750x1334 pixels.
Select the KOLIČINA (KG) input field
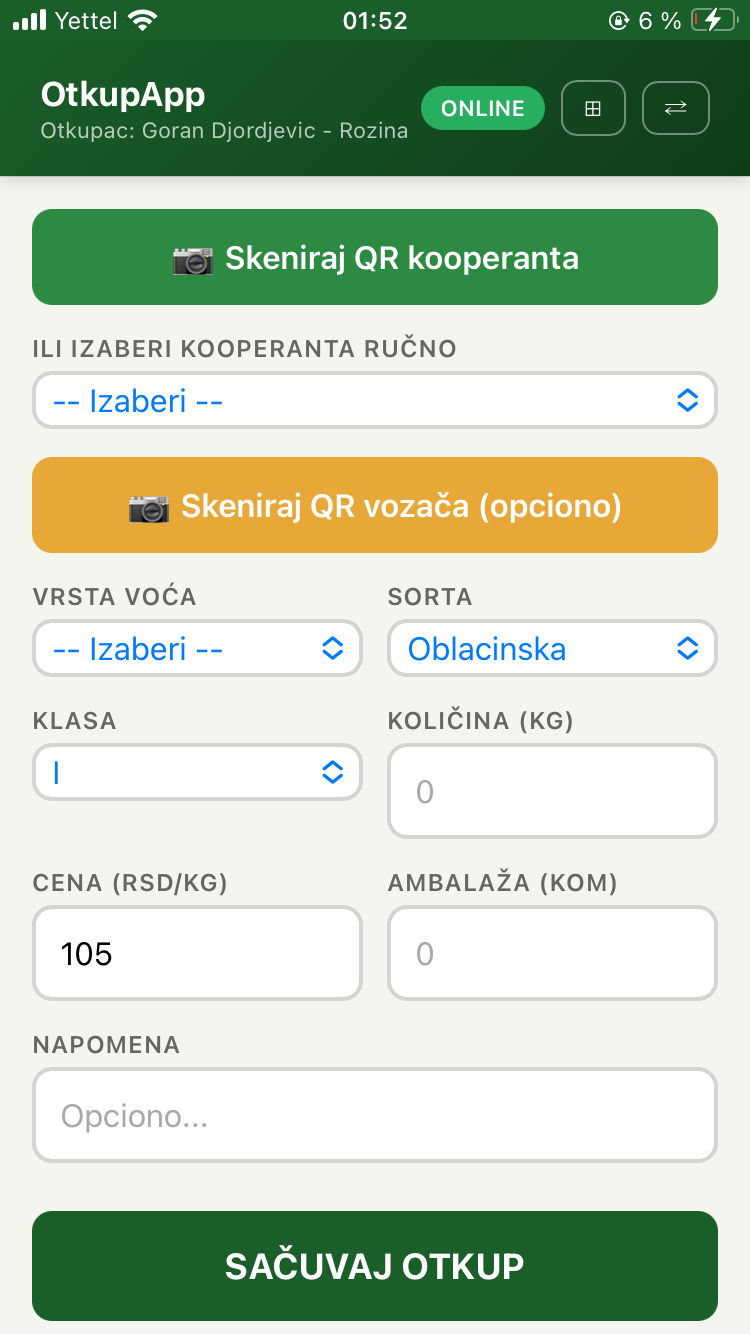[x=552, y=790]
